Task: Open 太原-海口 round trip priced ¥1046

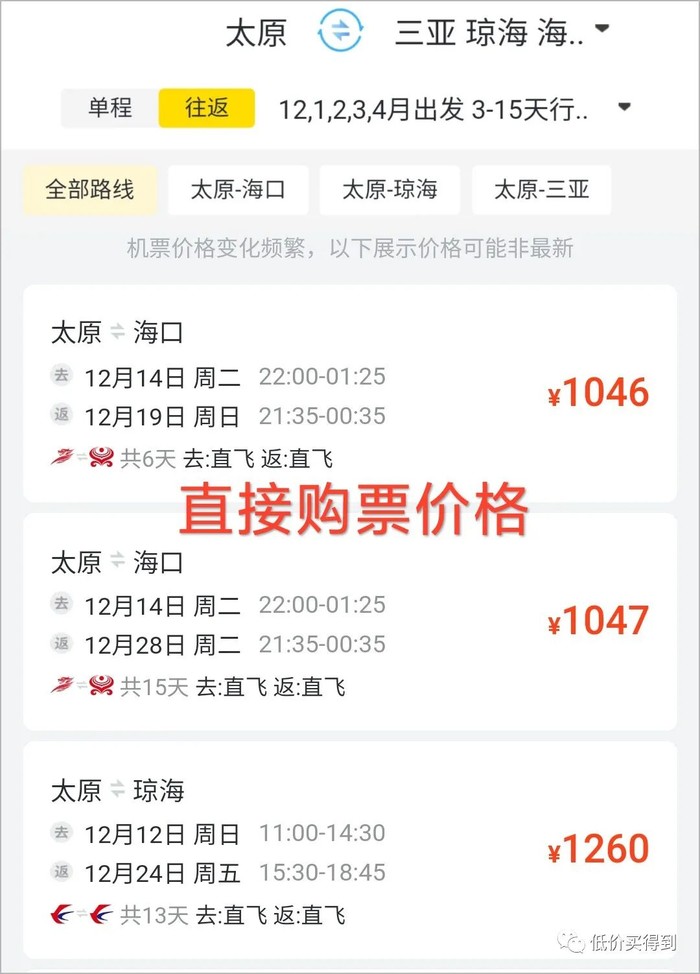Action: point(350,394)
